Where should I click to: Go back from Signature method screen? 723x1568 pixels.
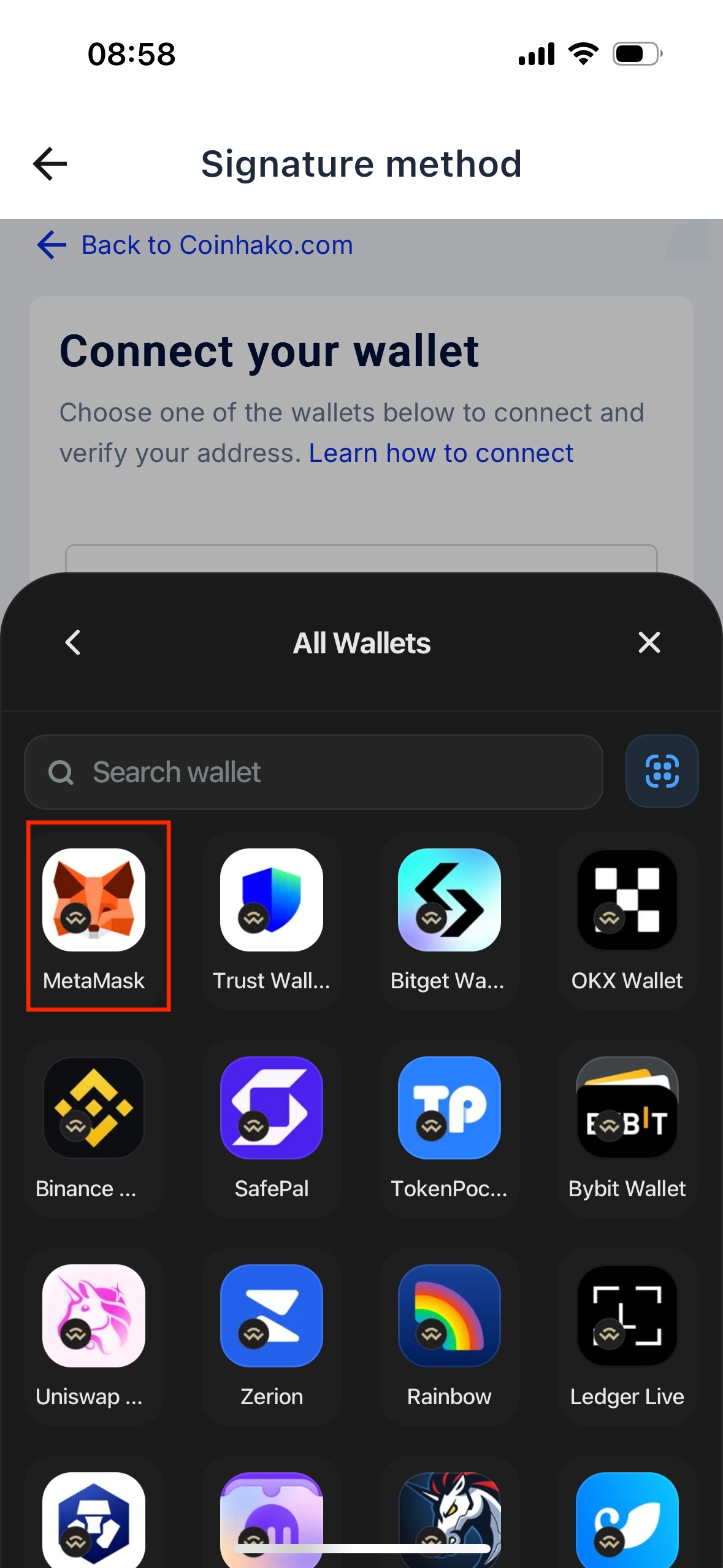pyautogui.click(x=50, y=164)
